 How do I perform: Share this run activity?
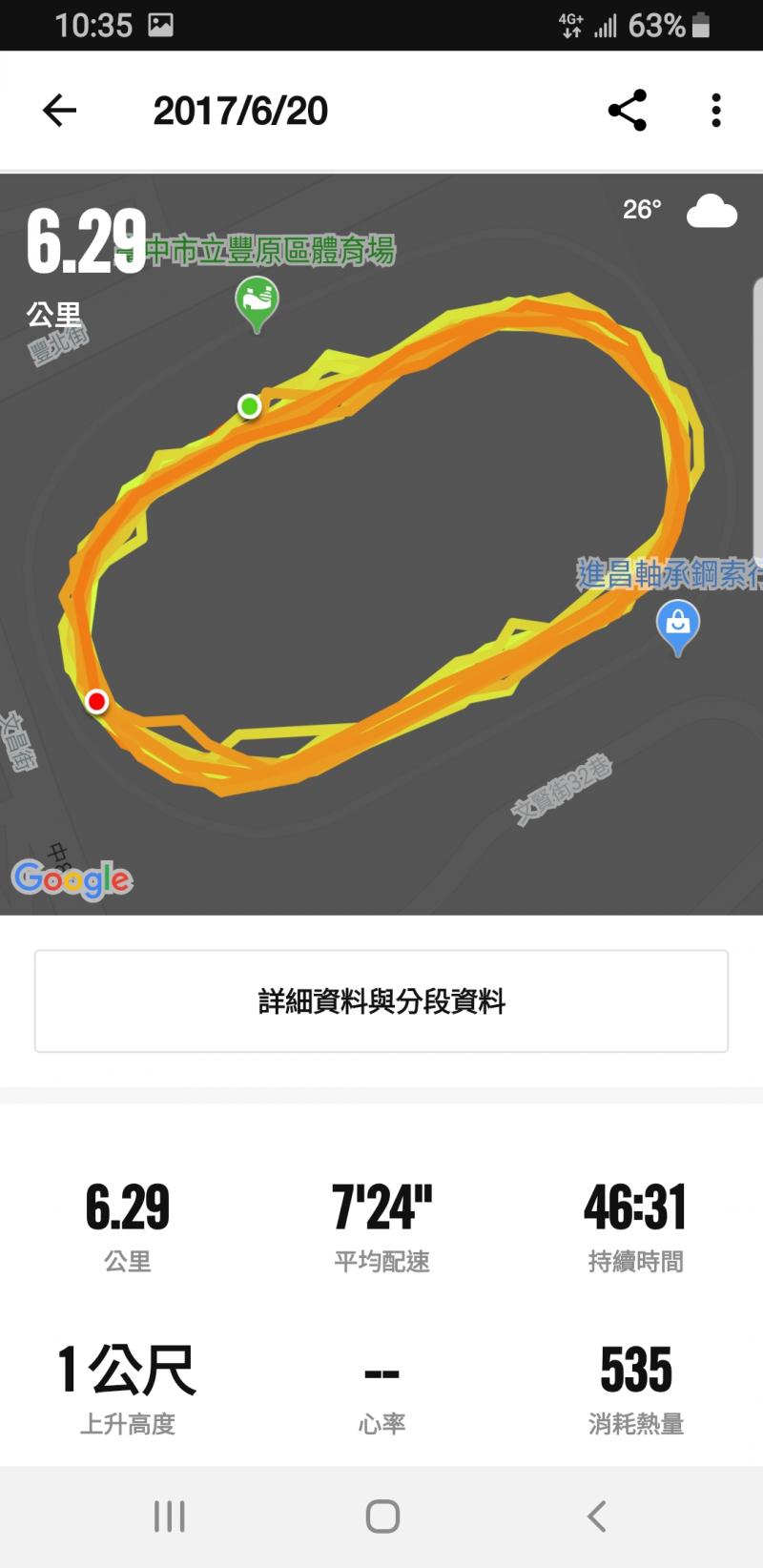pos(627,111)
